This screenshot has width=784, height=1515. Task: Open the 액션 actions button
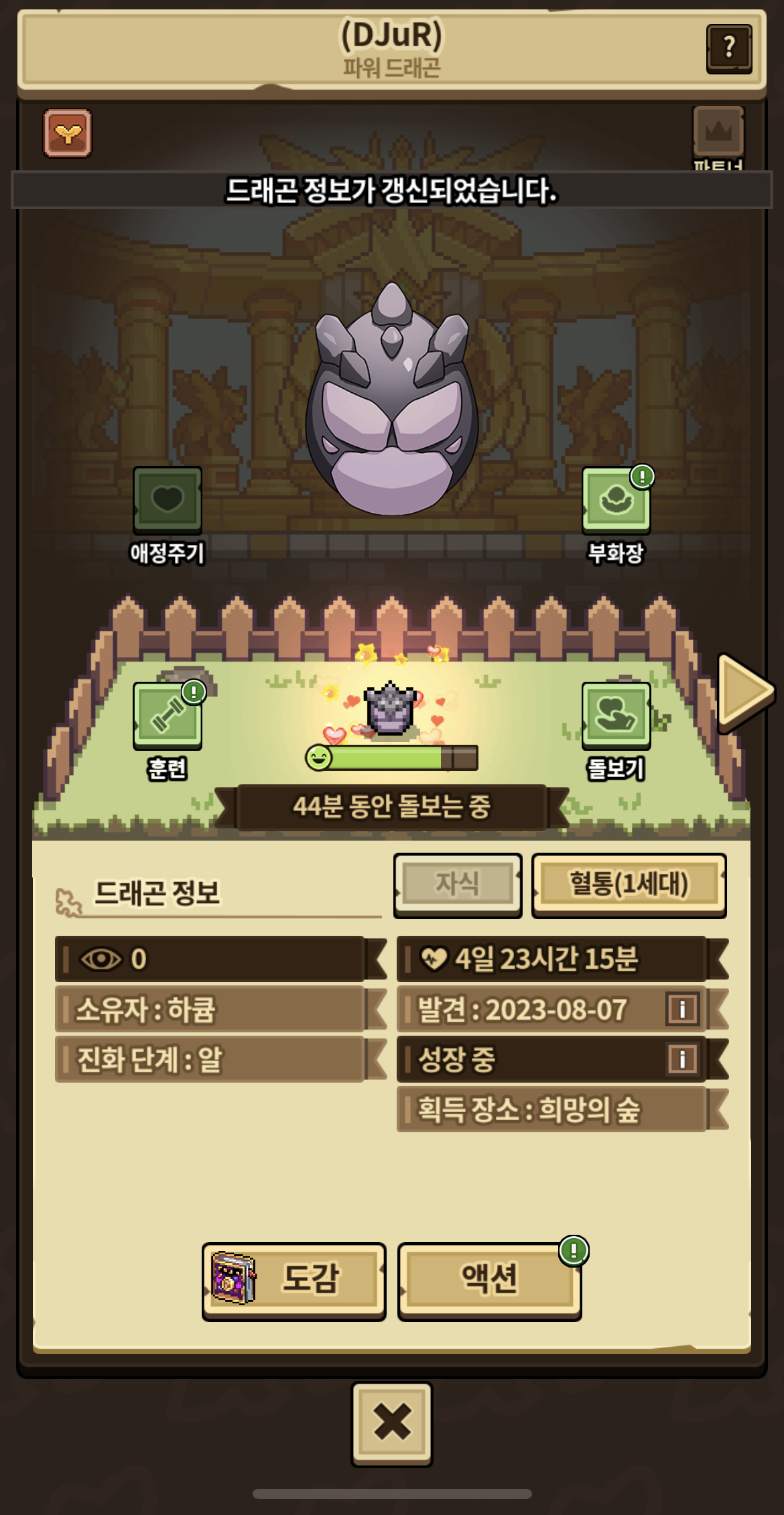tap(490, 1281)
